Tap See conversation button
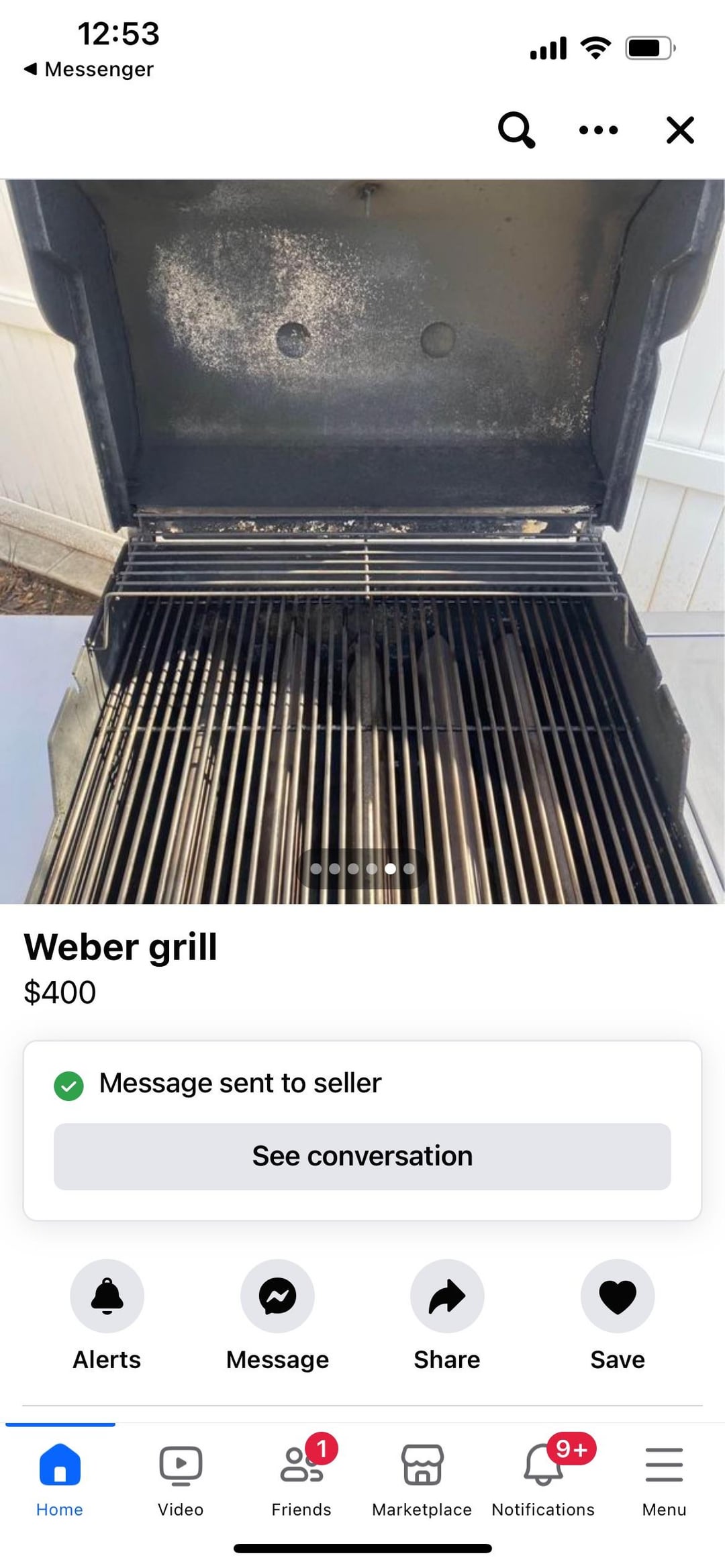The image size is (725, 1568). tap(362, 1156)
